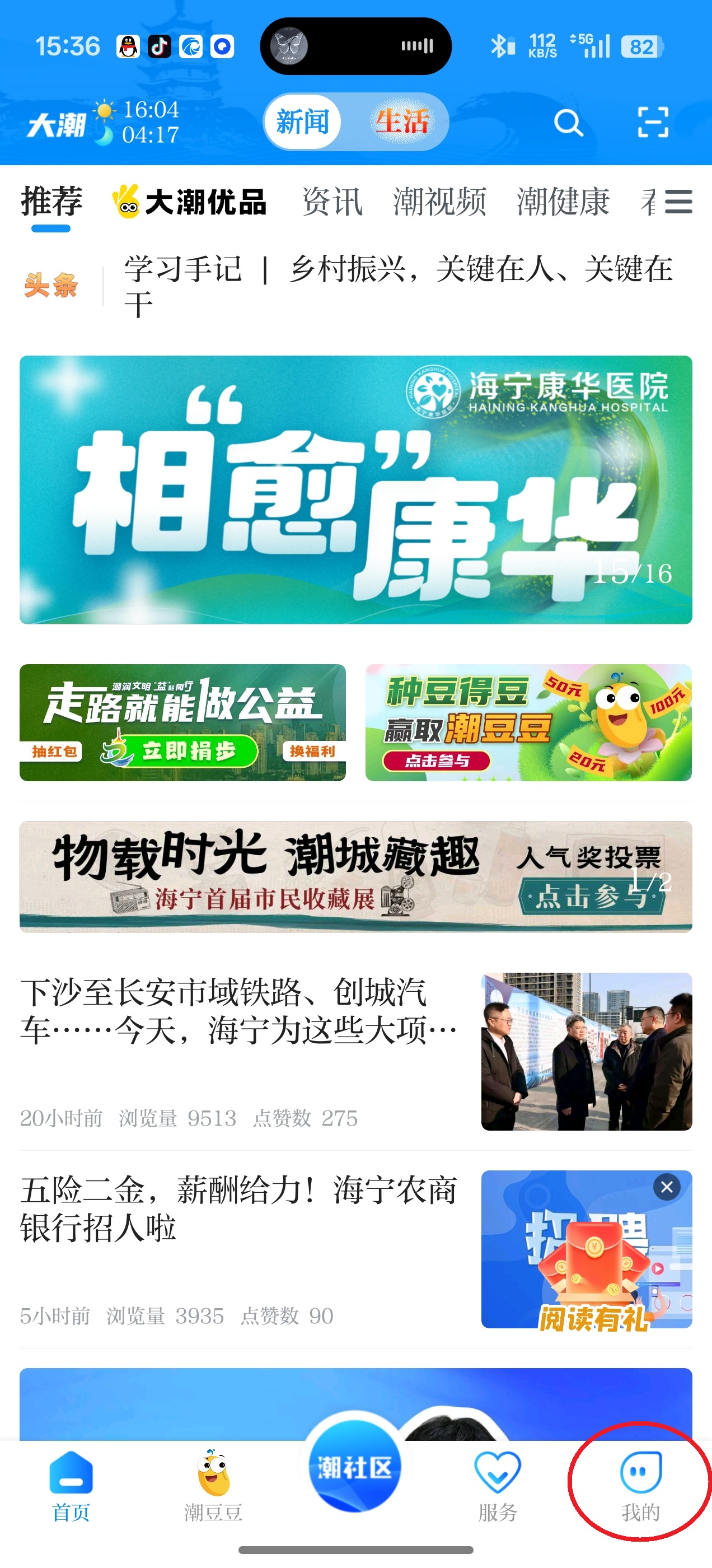This screenshot has width=712, height=1568.
Task: Dismiss the 阅读有礼 red packet popup
Action: pos(666,1187)
